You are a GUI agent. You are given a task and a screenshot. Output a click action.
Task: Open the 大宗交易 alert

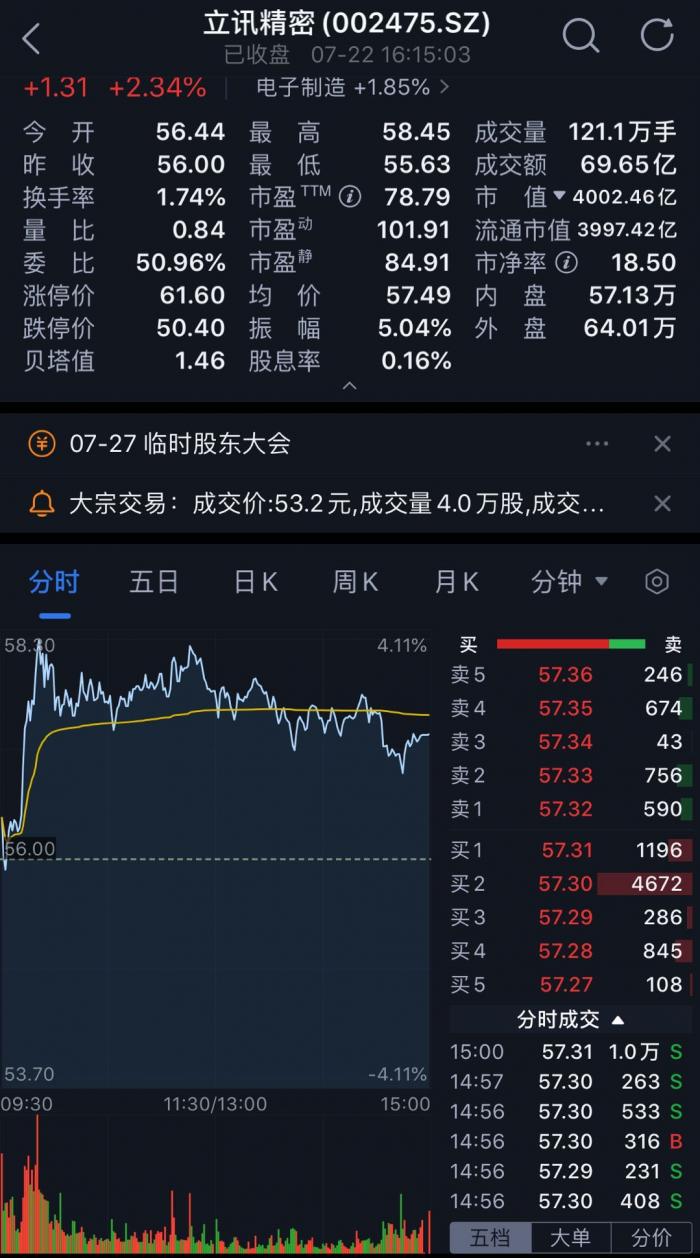tap(335, 503)
